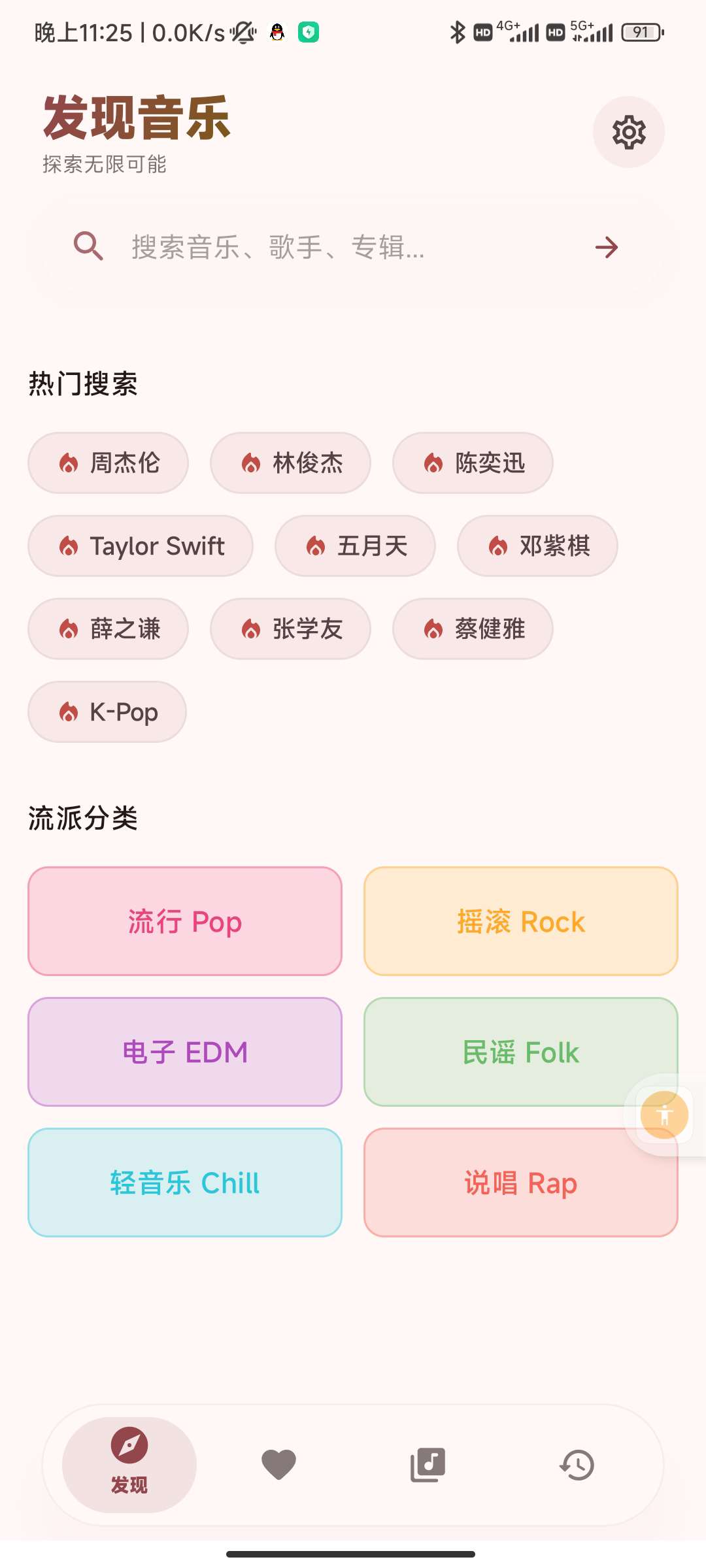This screenshot has height=1568, width=706.
Task: Select the Taylor Swift hot search tag
Action: (x=141, y=546)
